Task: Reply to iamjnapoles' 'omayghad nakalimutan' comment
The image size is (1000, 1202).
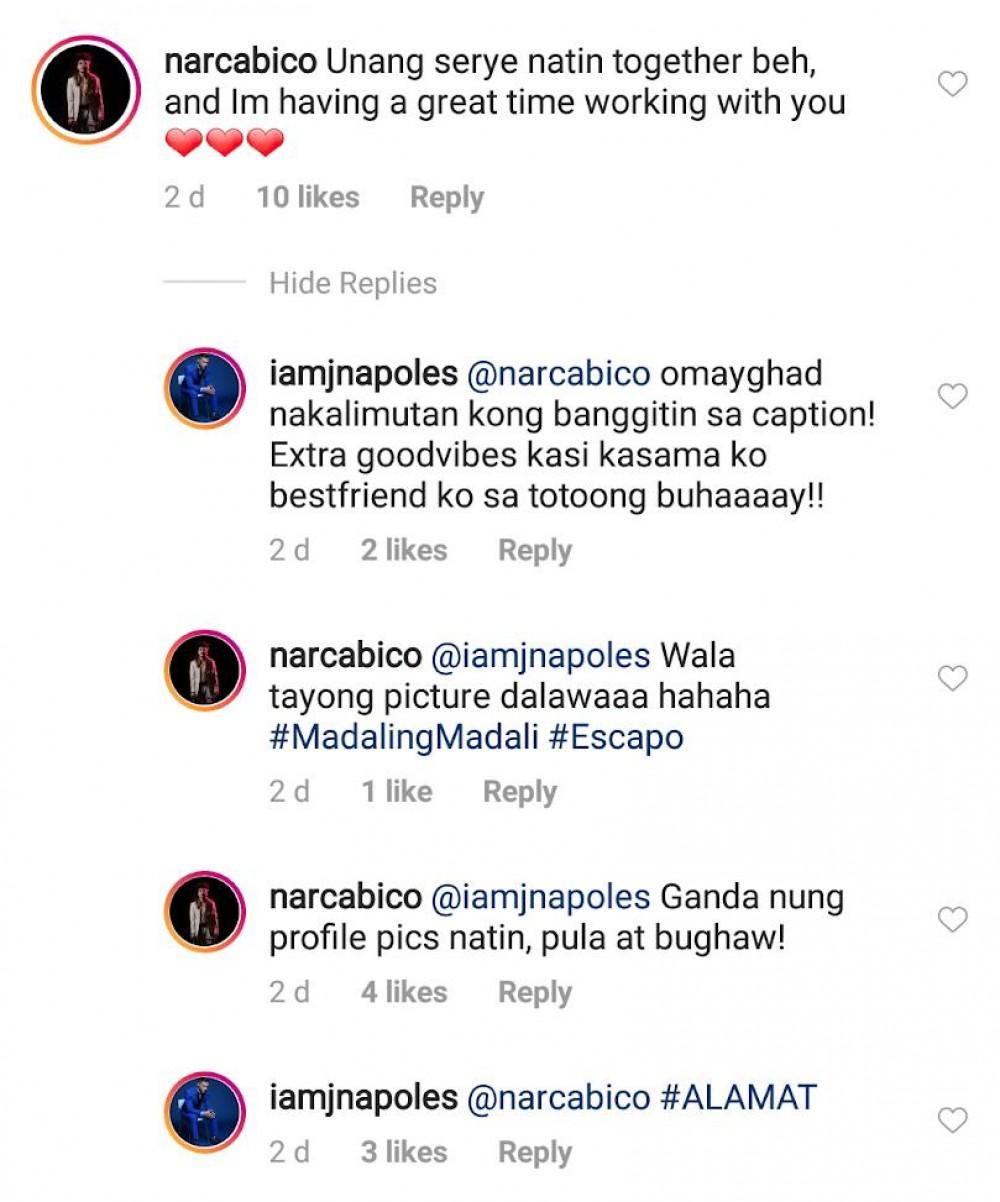Action: click(x=535, y=550)
